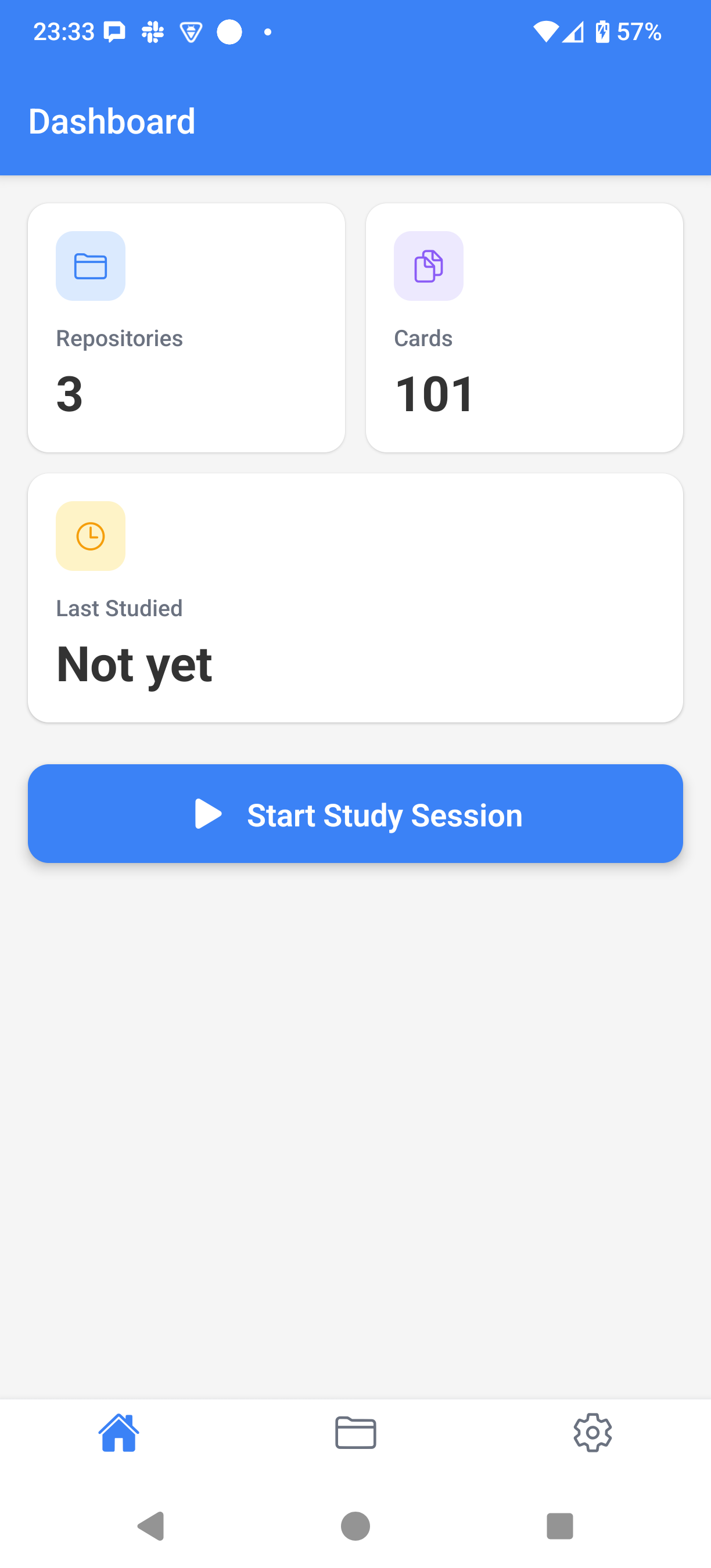Select the Home tab in bottom navigation
The width and height of the screenshot is (711, 1568).
pyautogui.click(x=119, y=1432)
